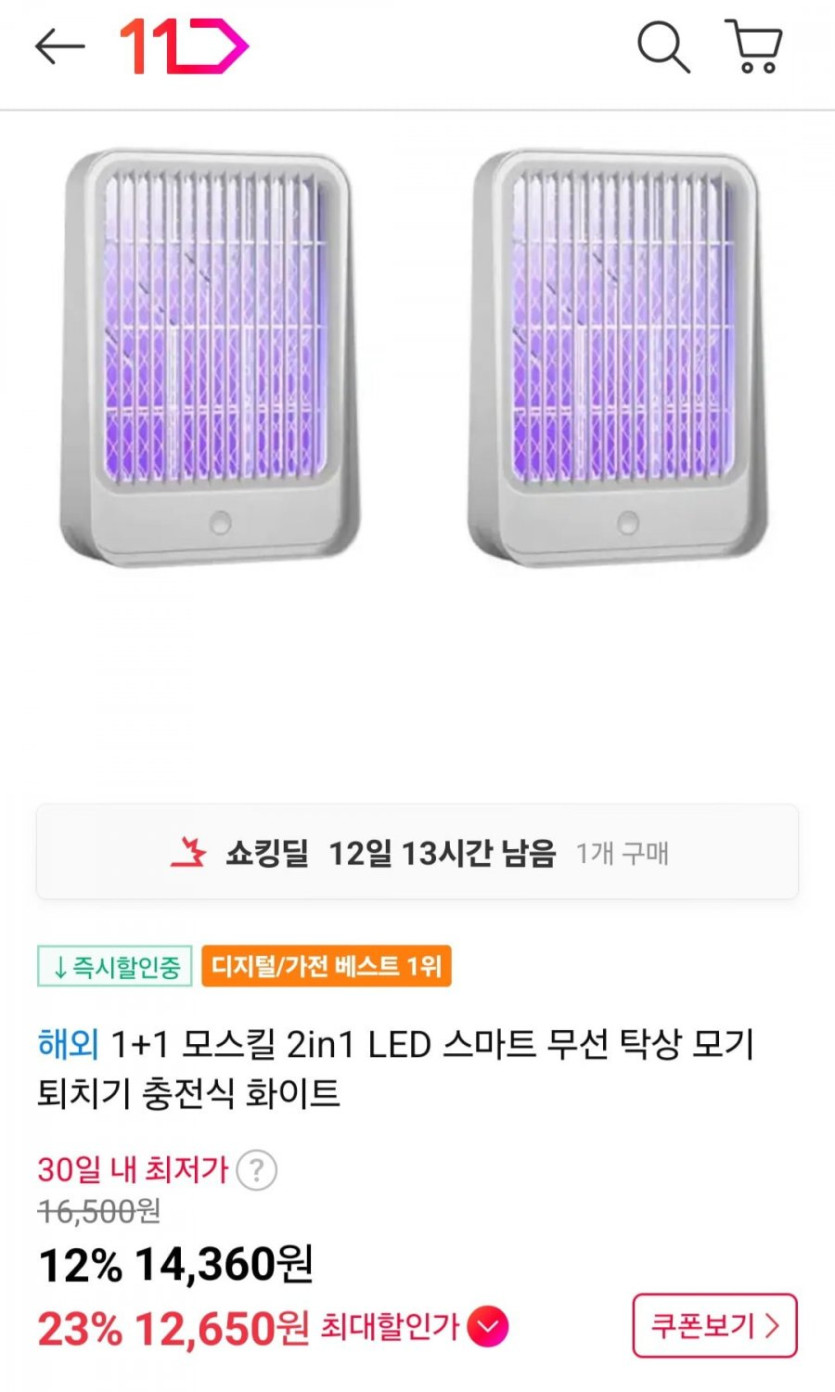
Task: Open 쿠폰보기 coupon list
Action: tap(714, 1326)
